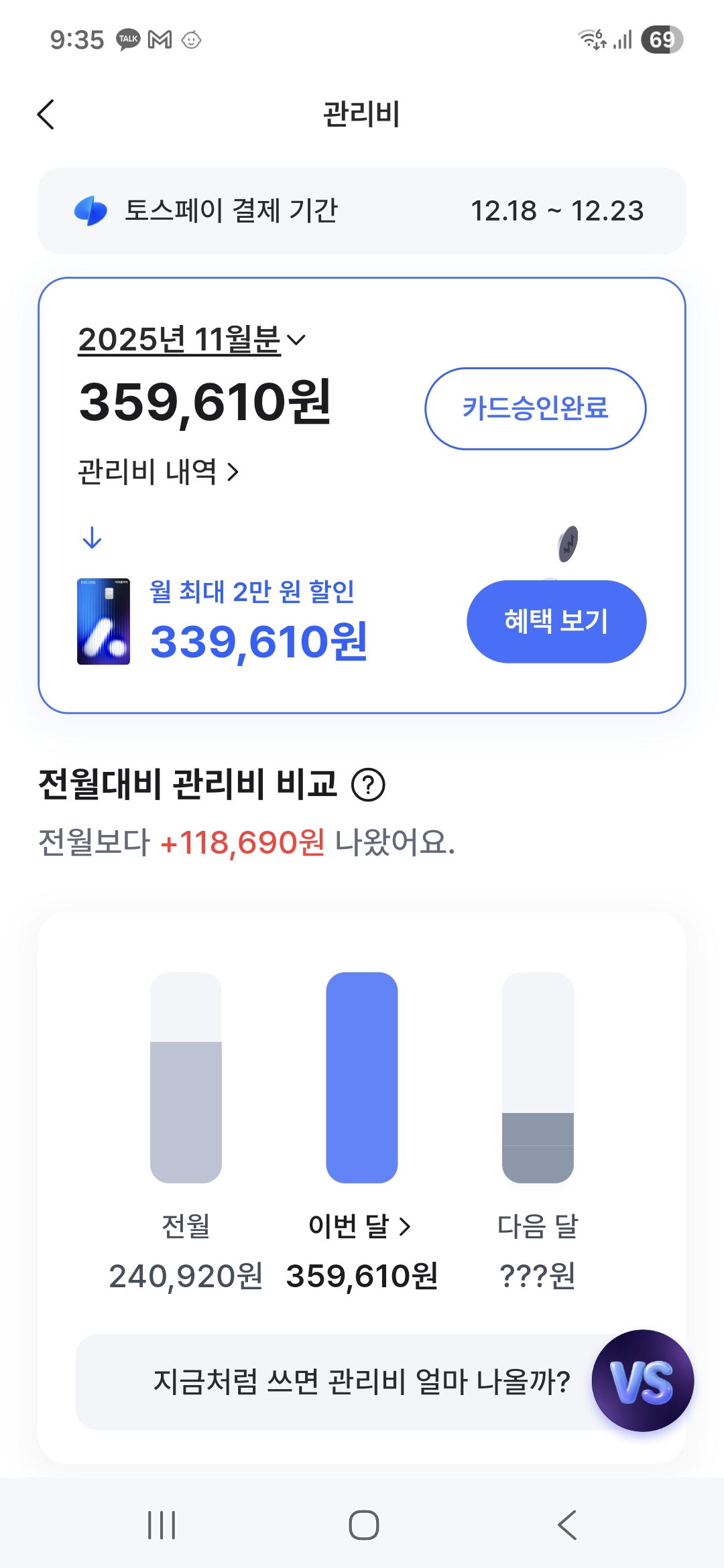Tap the system home button
The width and height of the screenshot is (724, 1568).
click(364, 1526)
